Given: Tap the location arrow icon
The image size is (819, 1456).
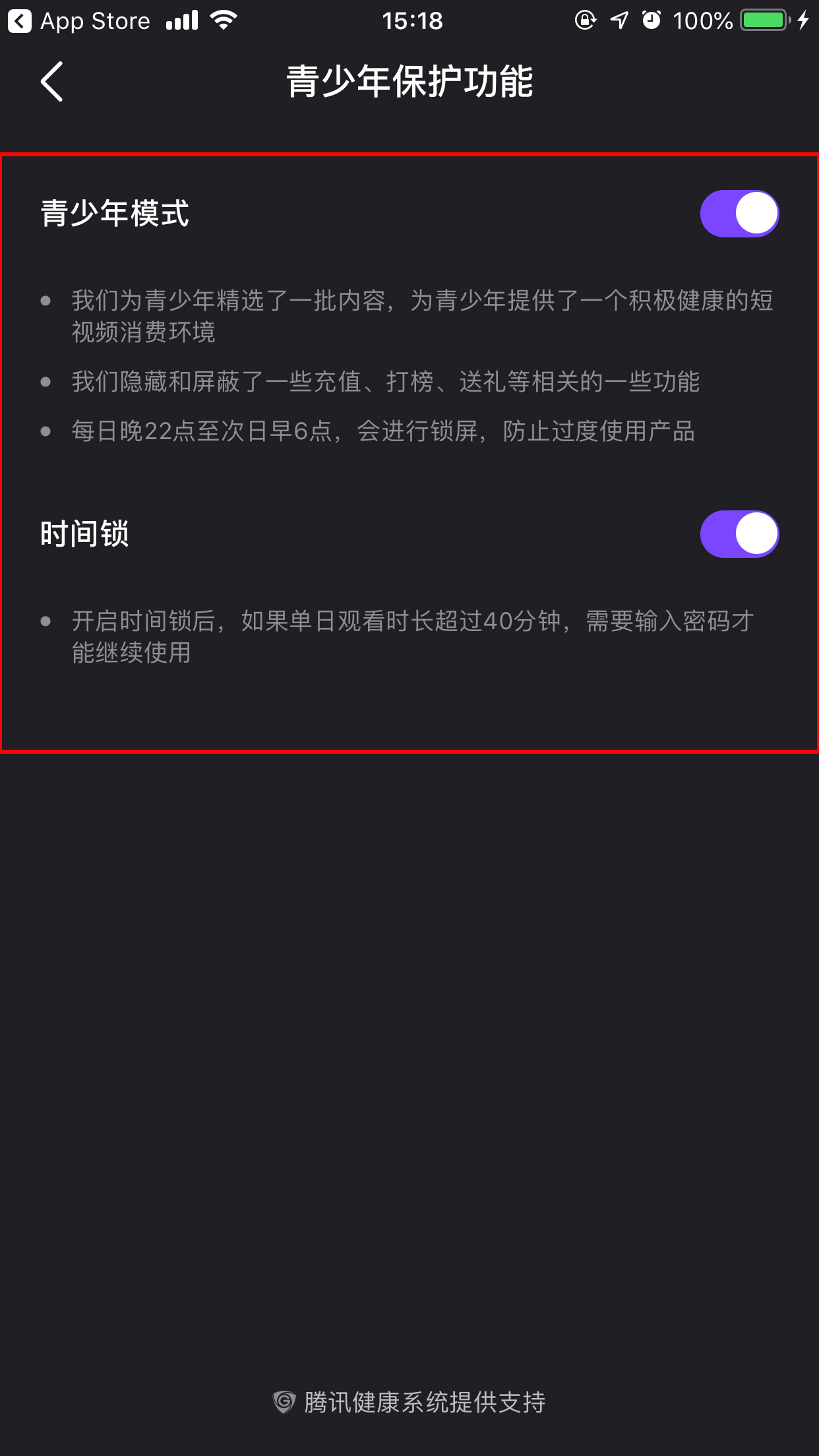Looking at the screenshot, I should (617, 20).
